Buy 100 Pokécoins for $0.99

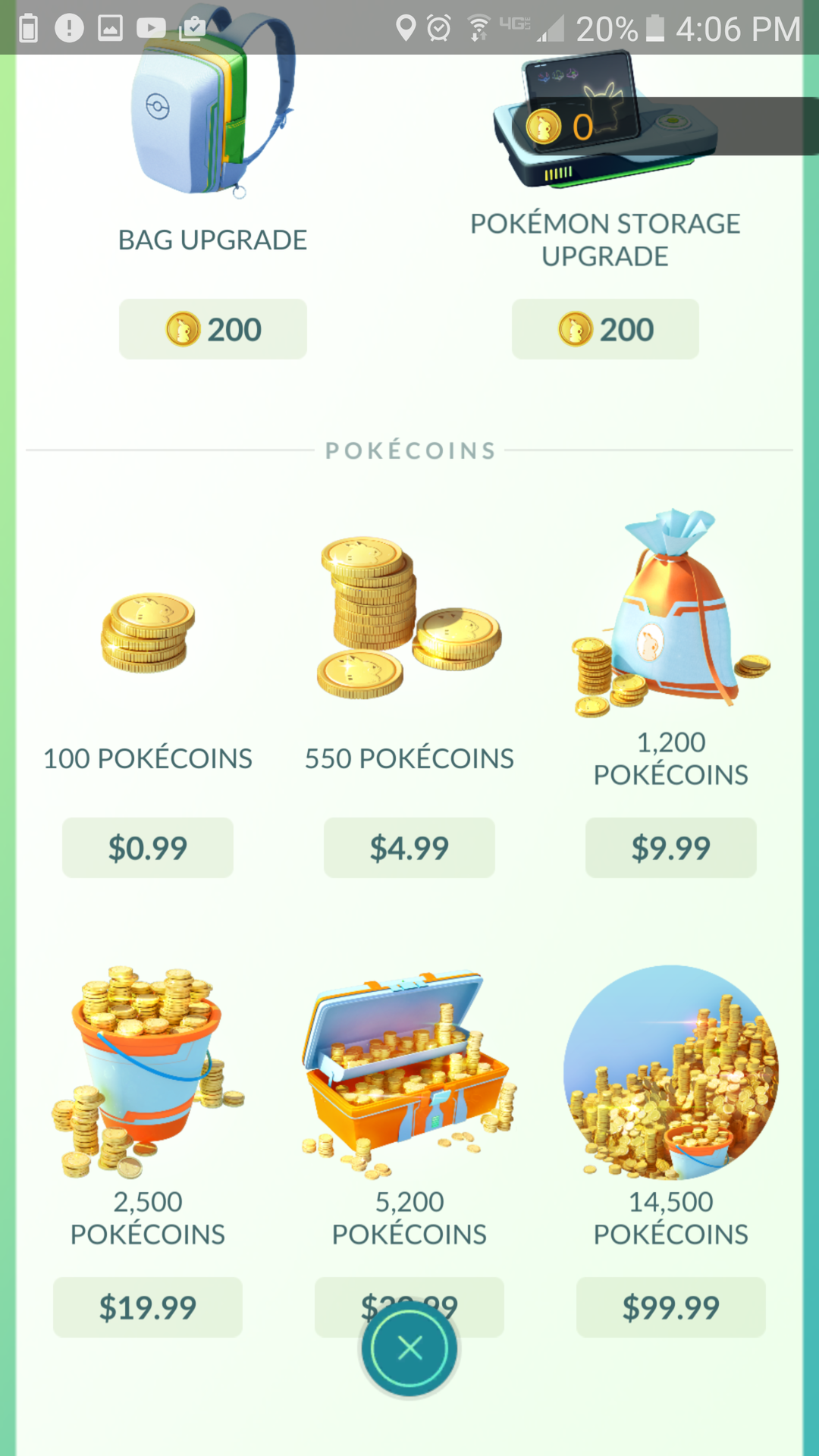click(x=148, y=848)
